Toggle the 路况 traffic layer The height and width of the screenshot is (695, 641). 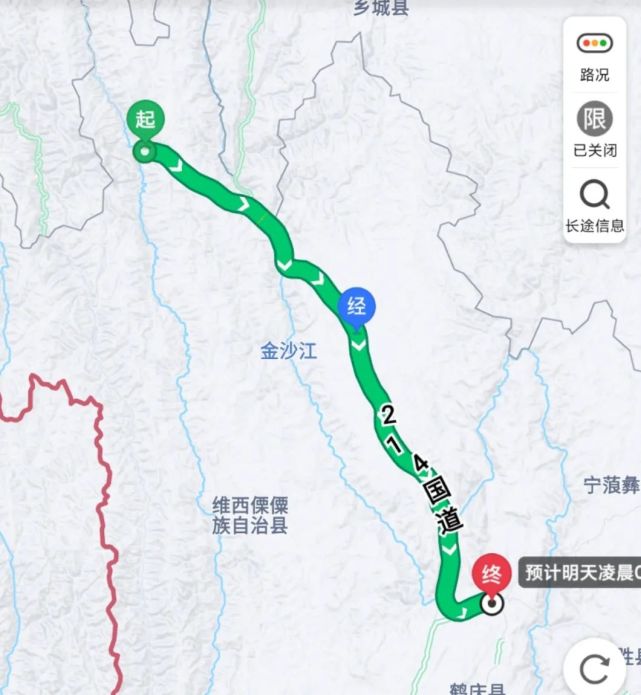point(594,55)
